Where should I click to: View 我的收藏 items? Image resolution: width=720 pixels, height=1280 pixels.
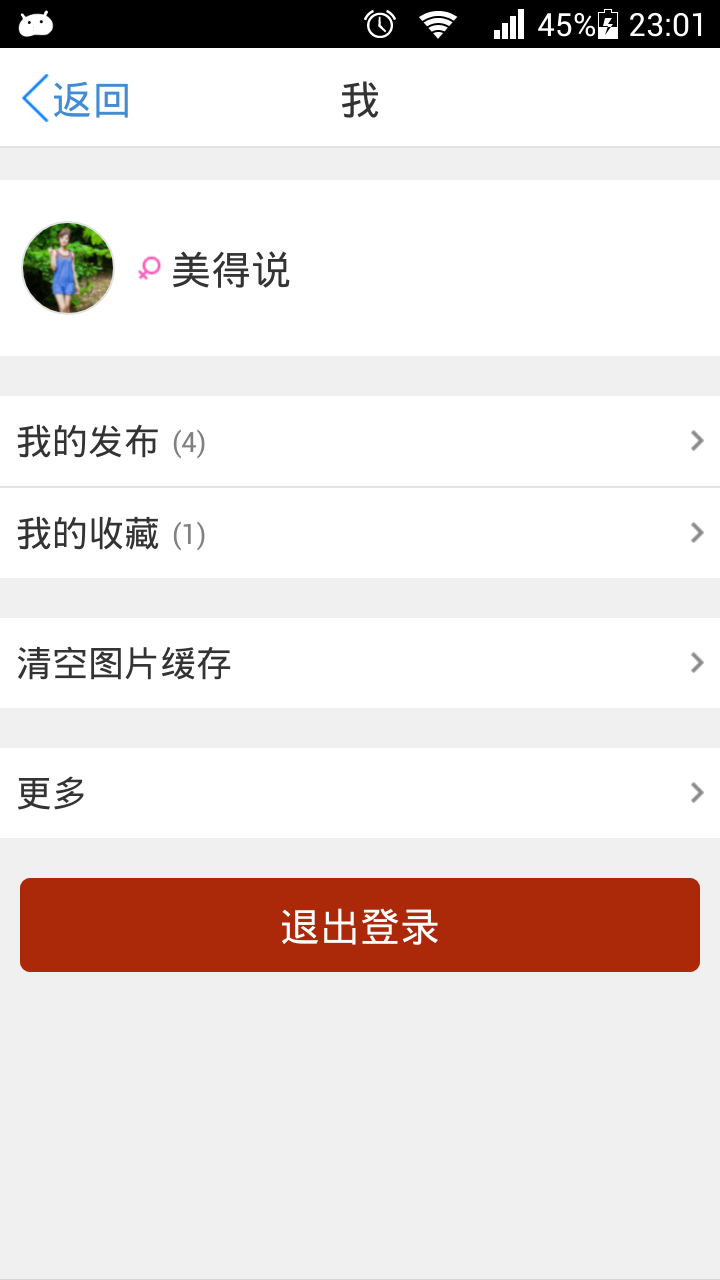pyautogui.click(x=360, y=533)
